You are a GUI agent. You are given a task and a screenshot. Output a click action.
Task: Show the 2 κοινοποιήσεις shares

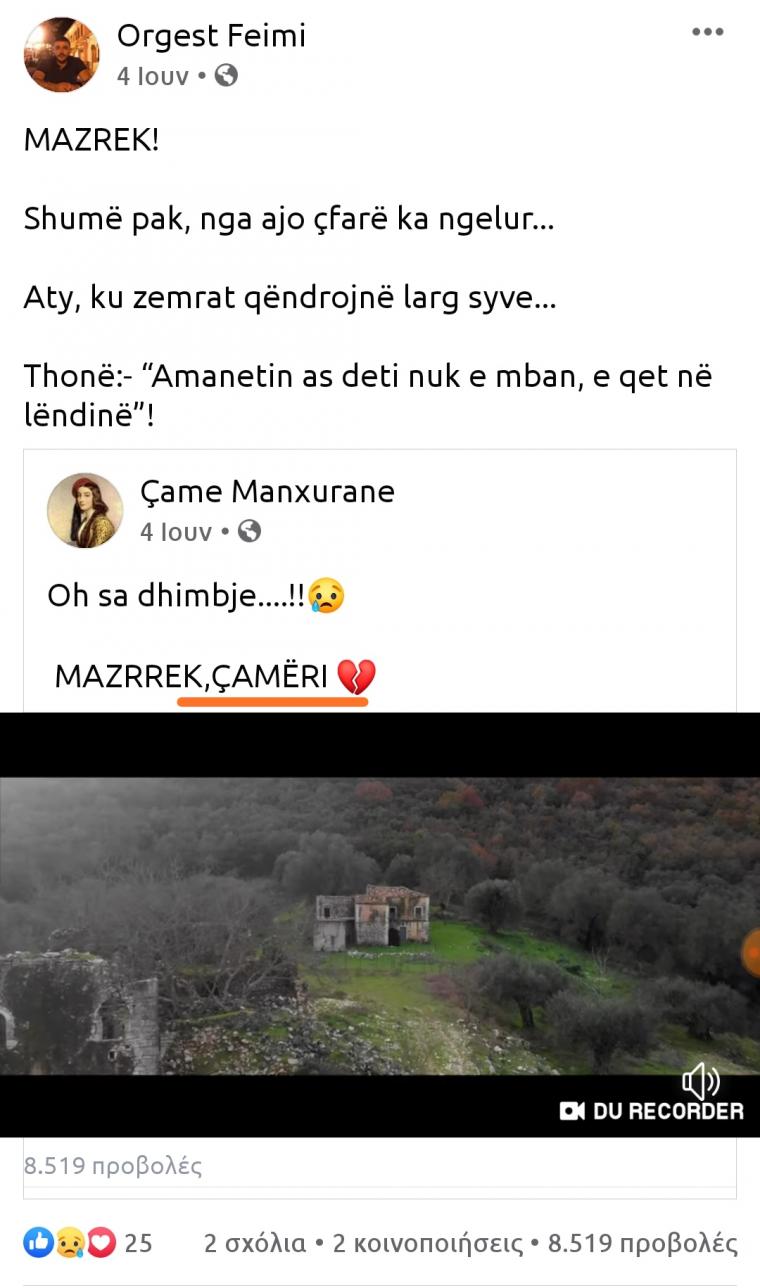click(x=428, y=1243)
